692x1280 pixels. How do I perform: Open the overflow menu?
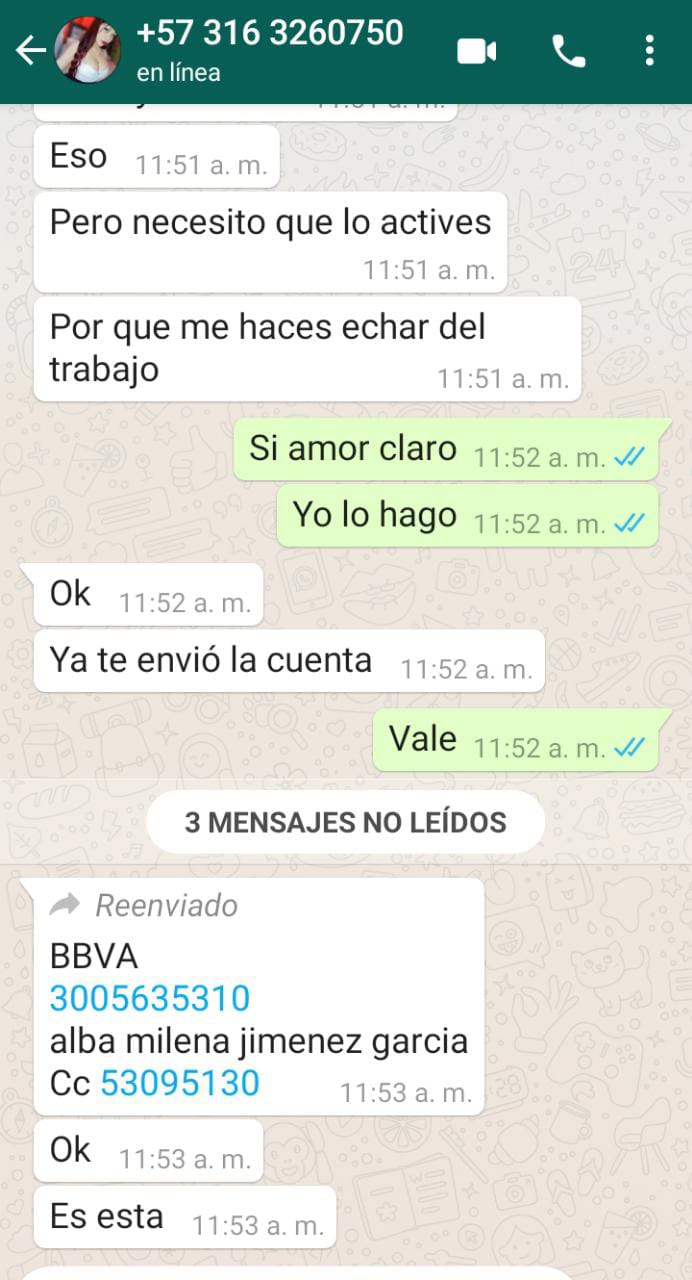point(650,51)
